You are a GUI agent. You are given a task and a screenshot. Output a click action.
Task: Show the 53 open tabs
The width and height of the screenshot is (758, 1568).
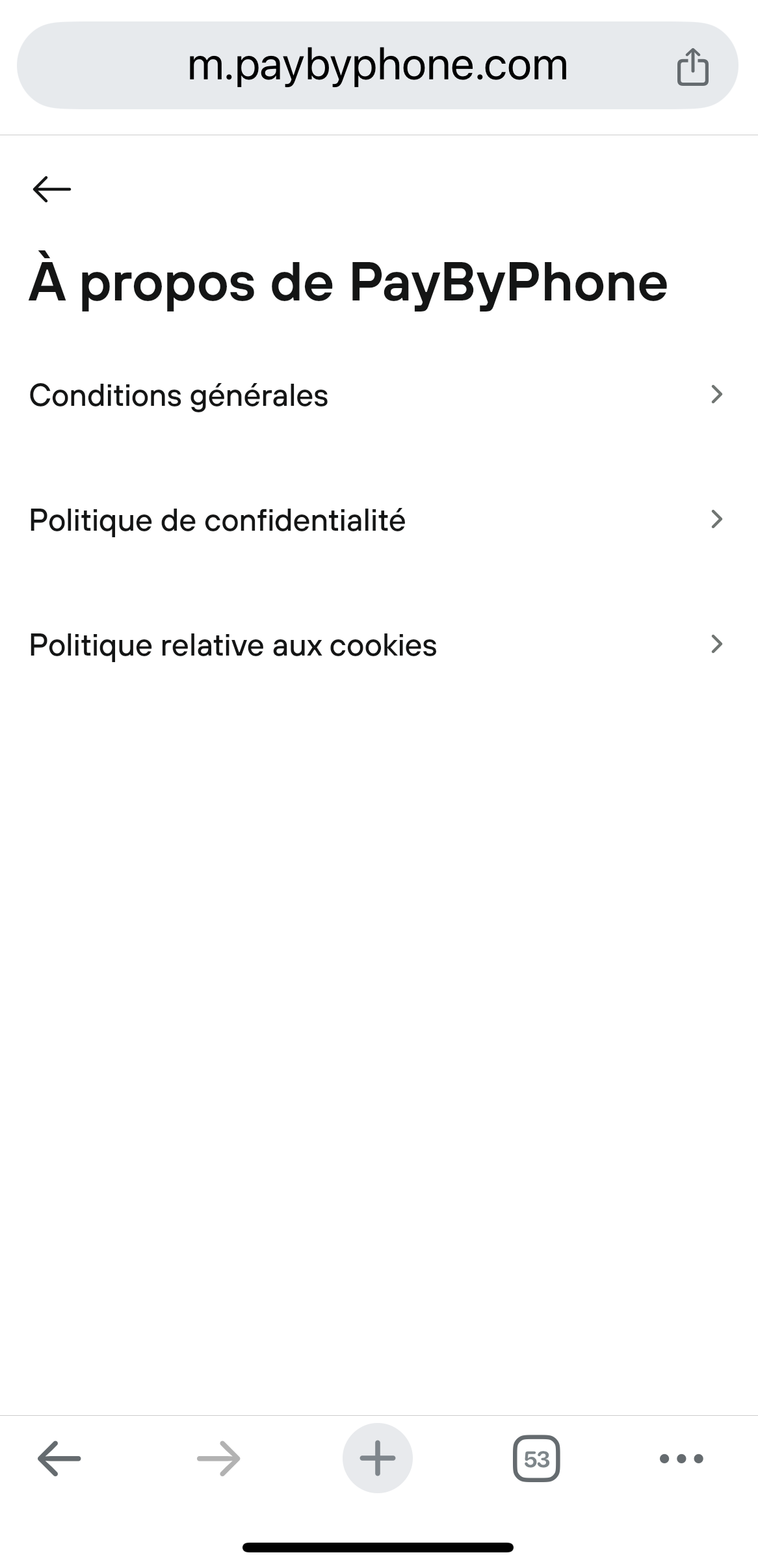[536, 1459]
